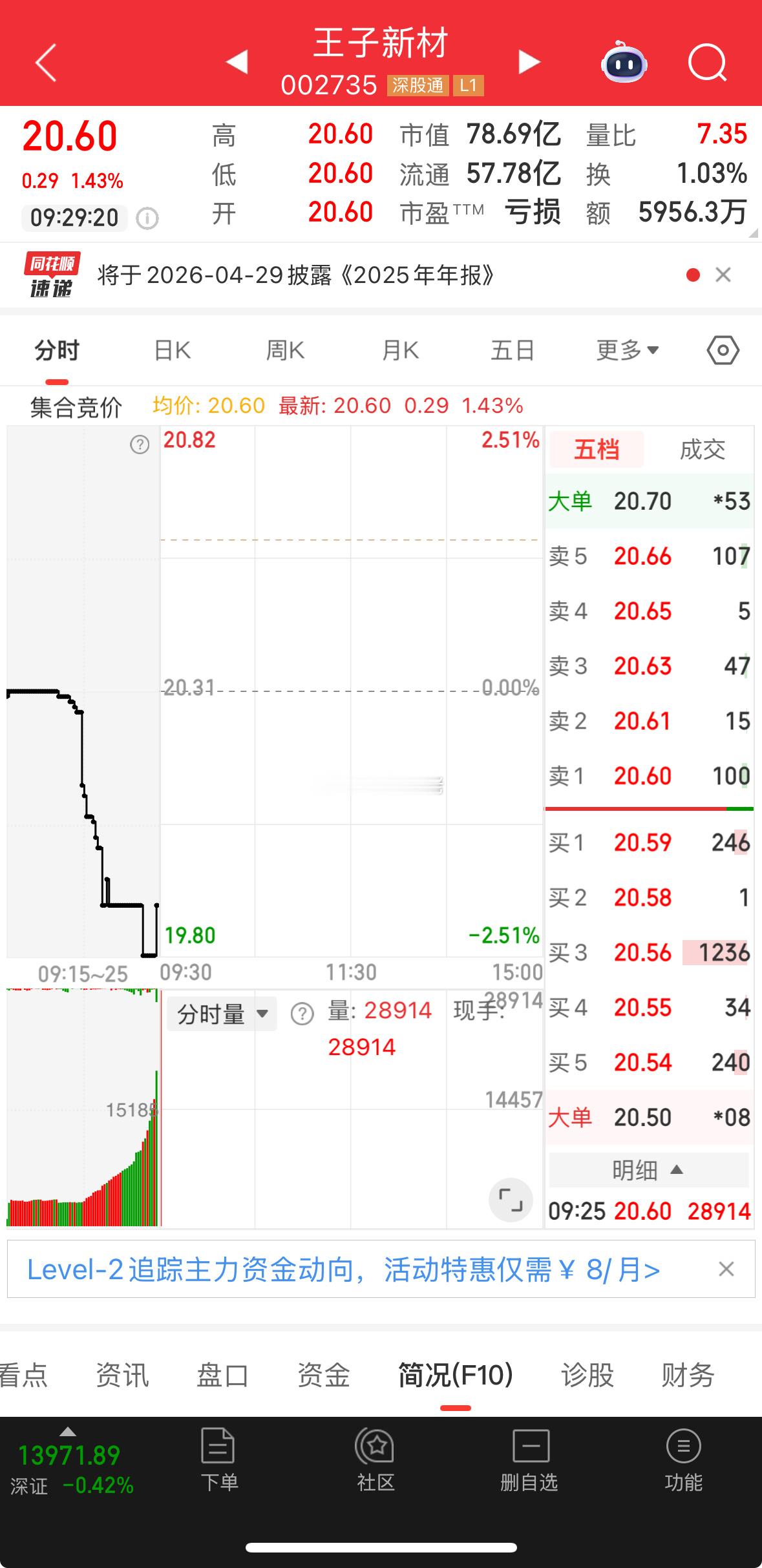Navigate back with the top-left arrow
The image size is (762, 1568).
click(45, 63)
